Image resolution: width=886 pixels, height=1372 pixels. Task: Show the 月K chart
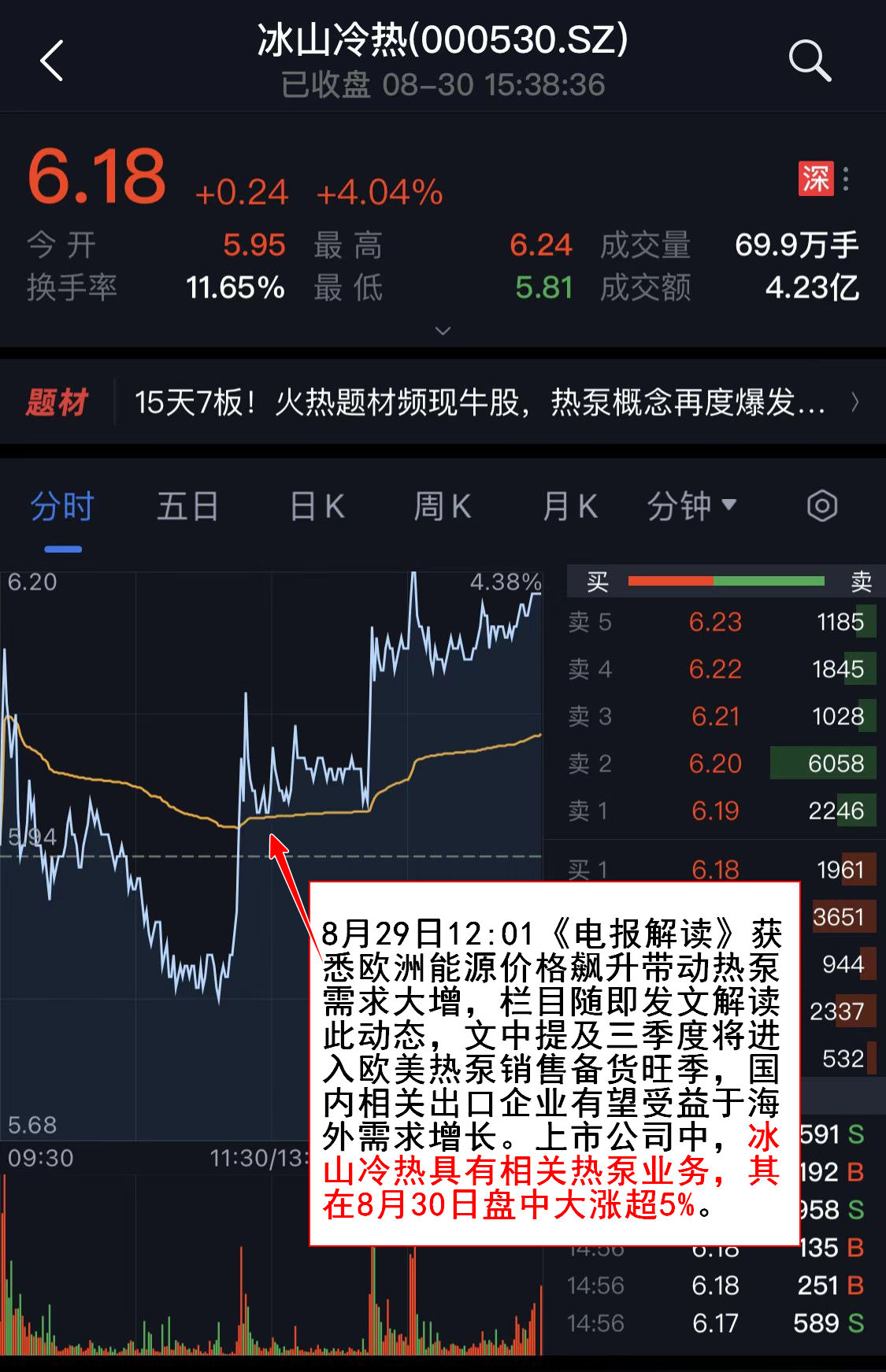click(570, 506)
